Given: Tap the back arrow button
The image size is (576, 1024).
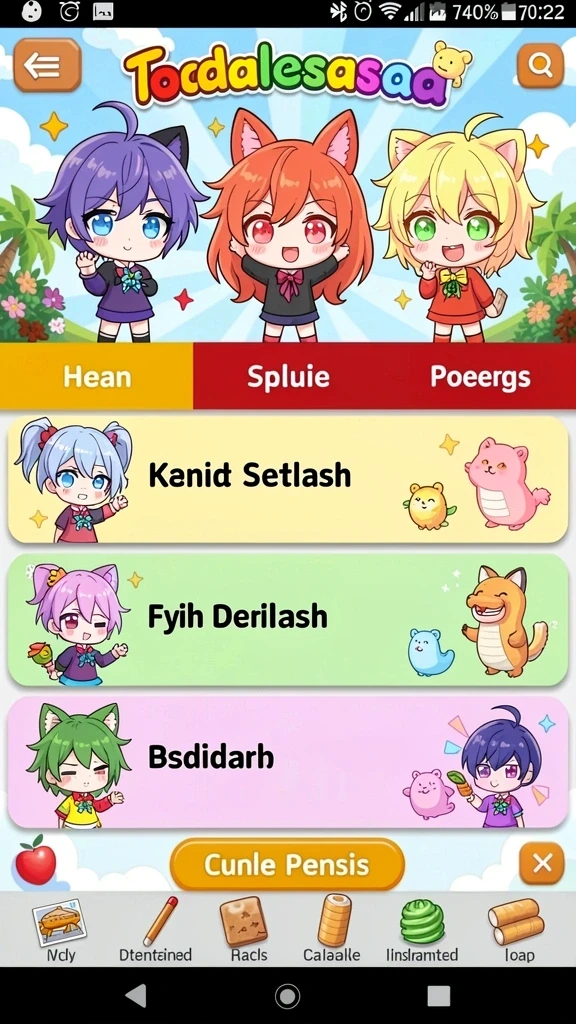Looking at the screenshot, I should [47, 65].
